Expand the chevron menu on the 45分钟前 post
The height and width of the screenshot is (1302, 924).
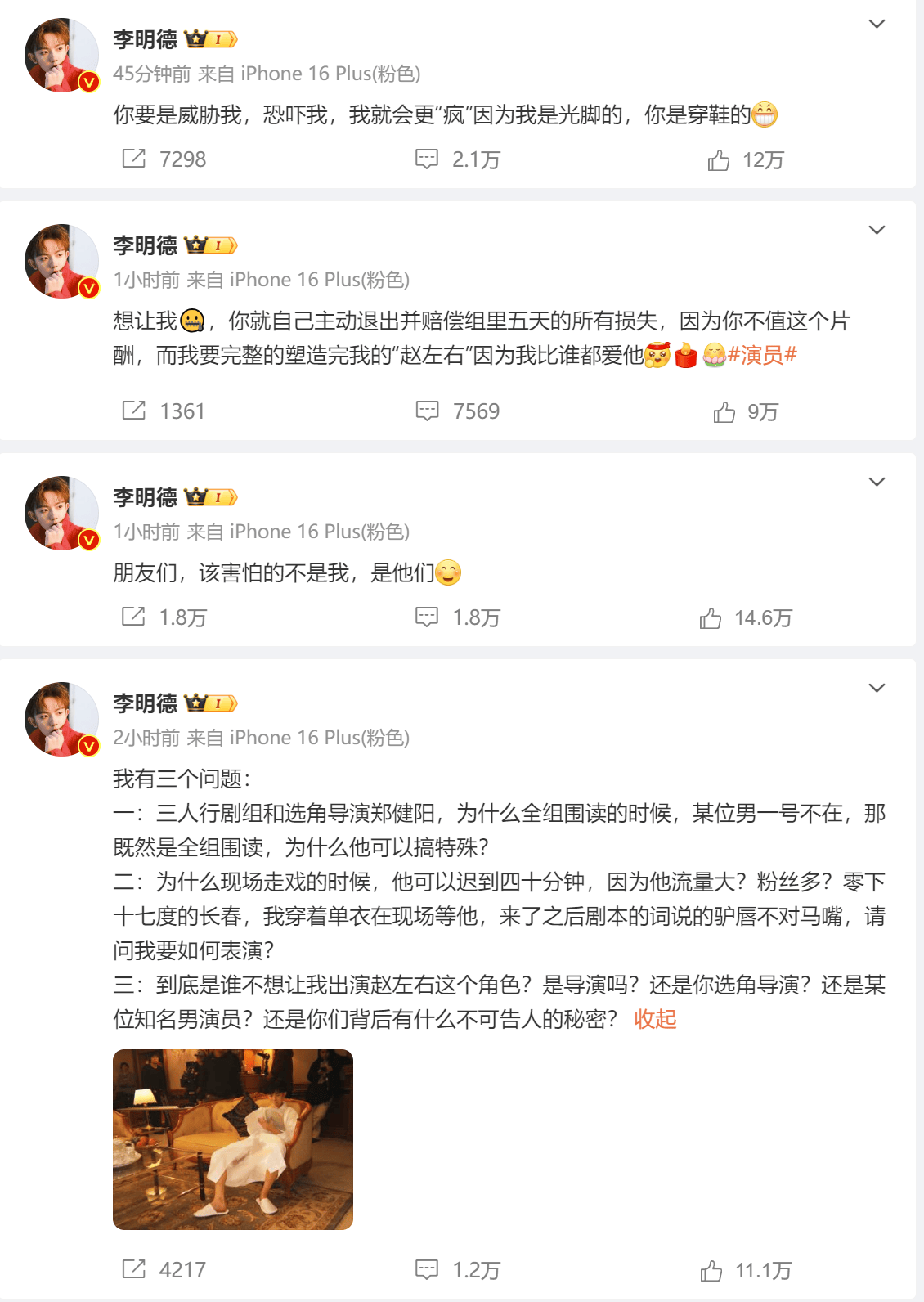tap(877, 25)
